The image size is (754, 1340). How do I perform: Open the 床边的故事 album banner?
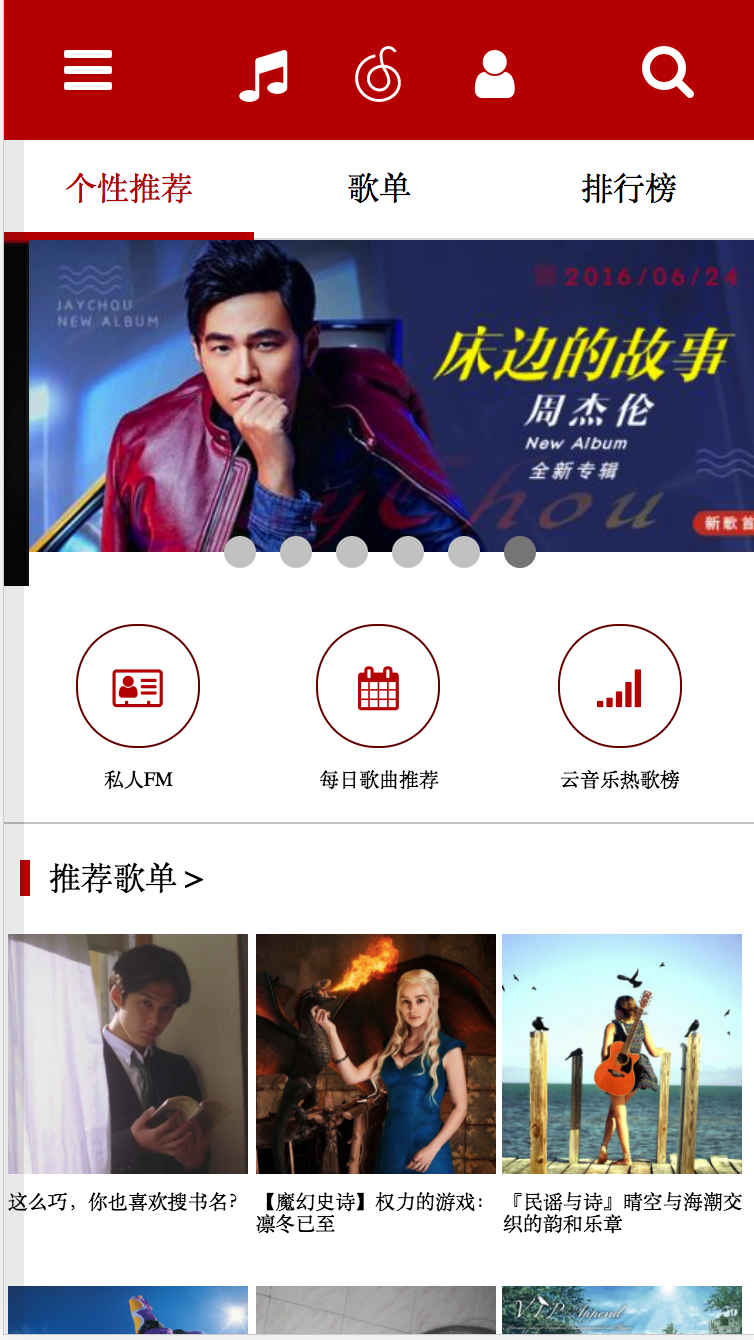tap(391, 396)
